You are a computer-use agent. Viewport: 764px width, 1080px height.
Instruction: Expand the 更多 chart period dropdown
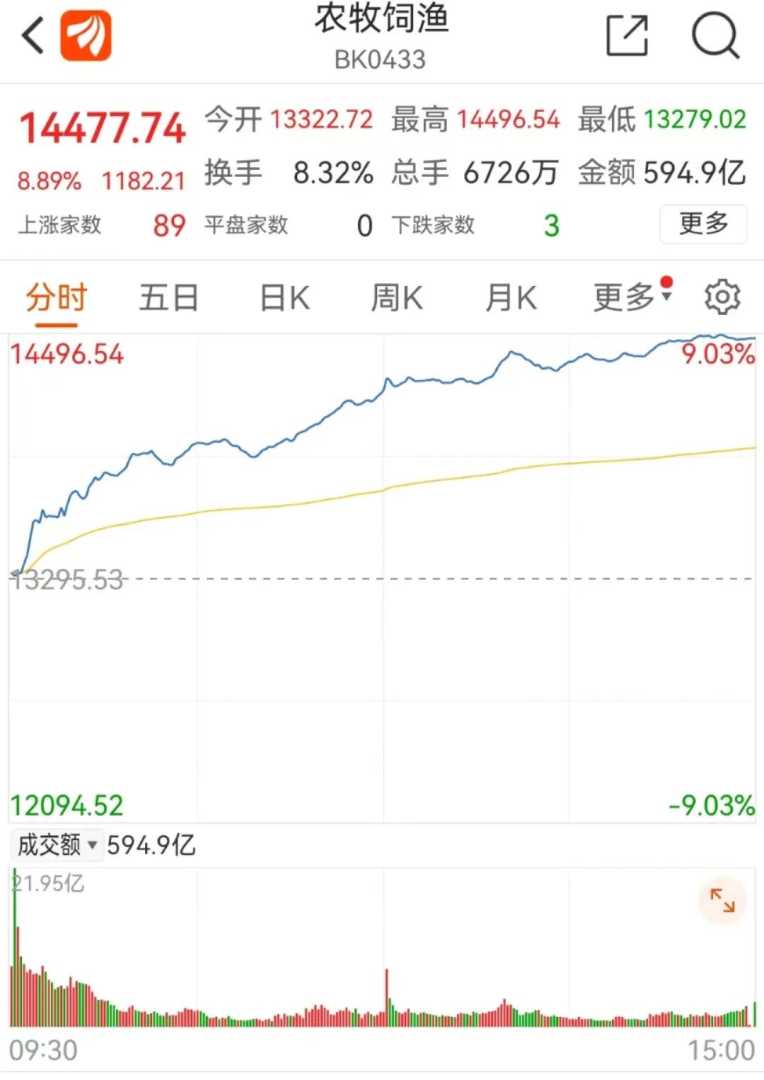point(632,297)
